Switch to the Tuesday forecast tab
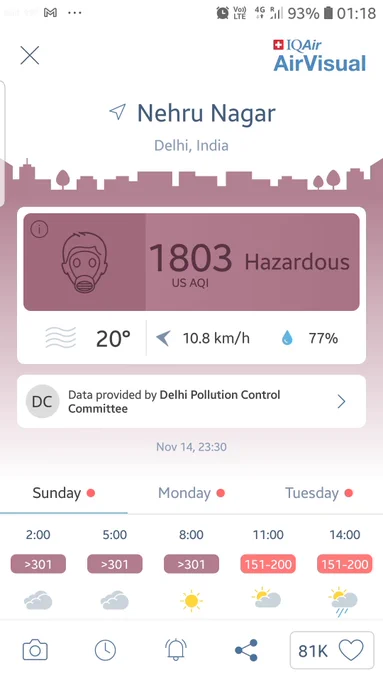 pyautogui.click(x=319, y=493)
